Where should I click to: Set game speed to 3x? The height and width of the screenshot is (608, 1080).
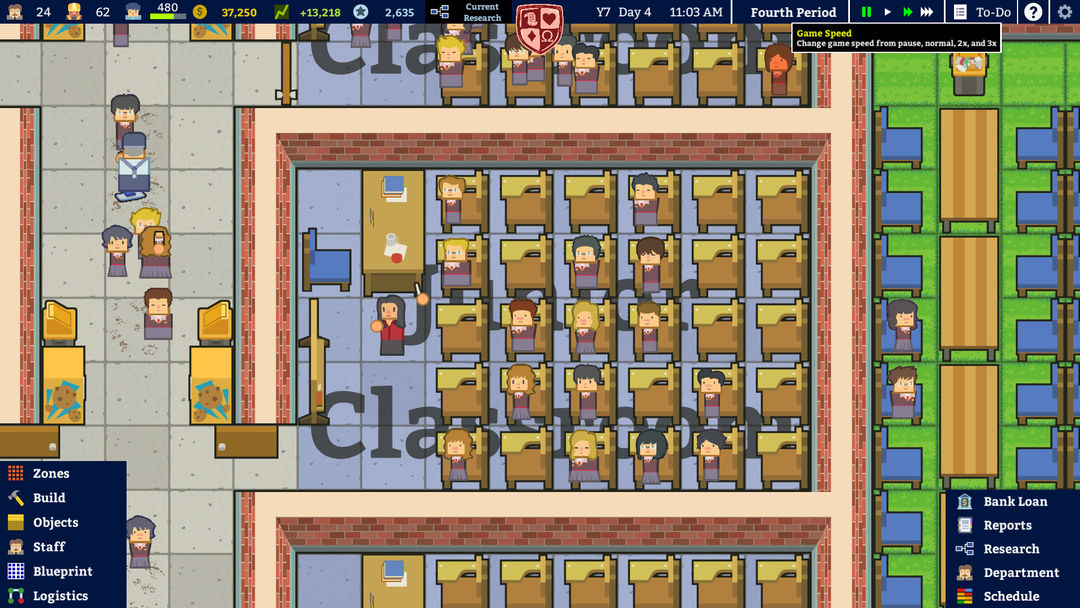point(927,12)
